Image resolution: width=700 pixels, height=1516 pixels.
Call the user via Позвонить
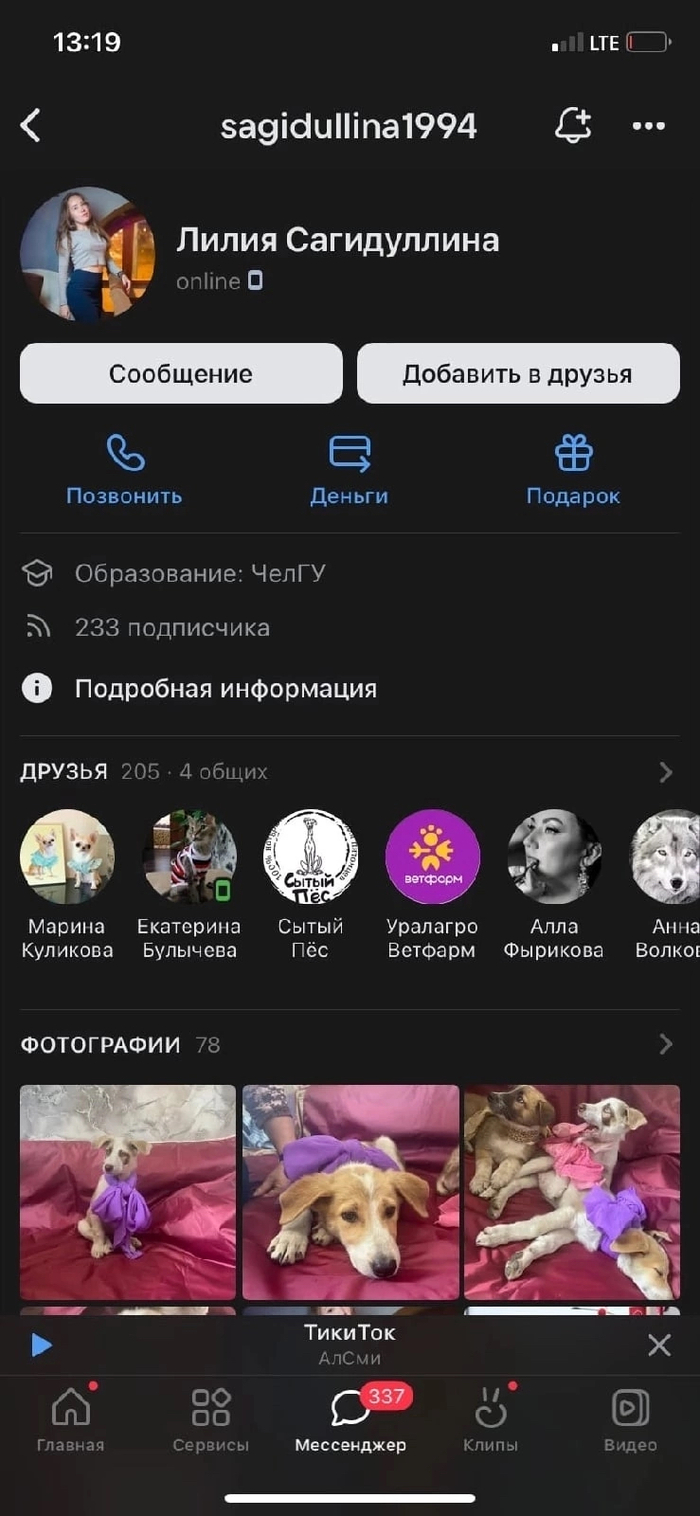pyautogui.click(x=124, y=470)
